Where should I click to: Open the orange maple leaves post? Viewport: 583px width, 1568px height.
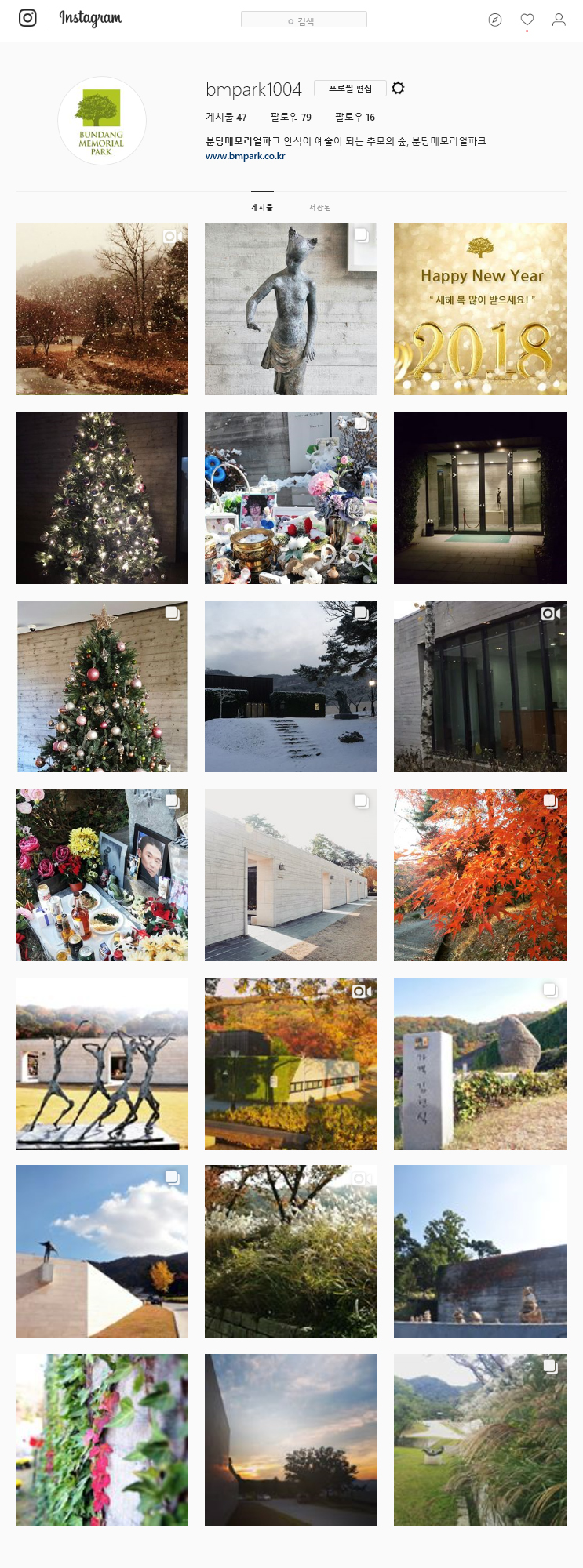coord(479,874)
